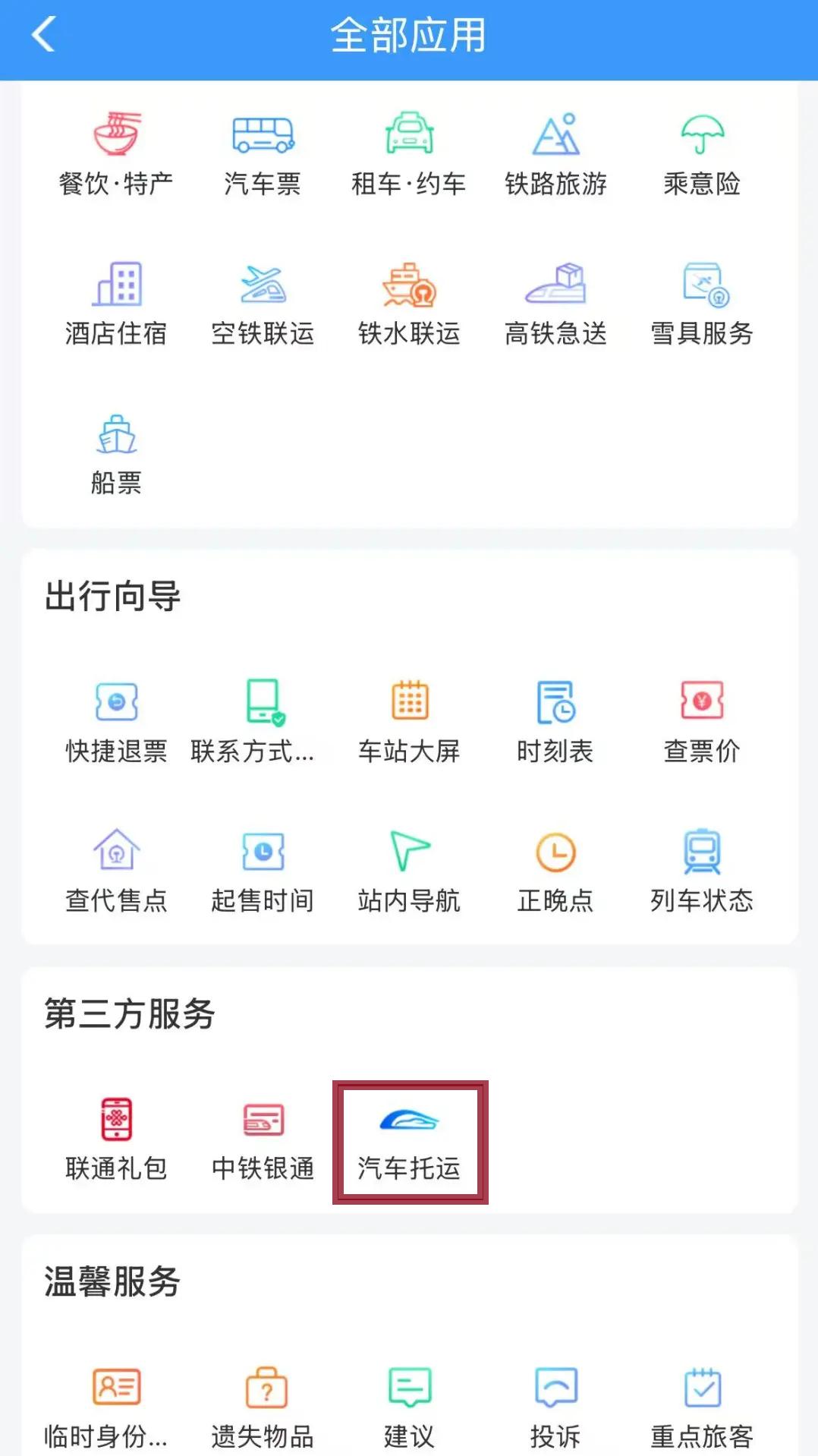Viewport: 818px width, 1456px height.
Task: Open 空铁联运 service
Action: pos(263,302)
